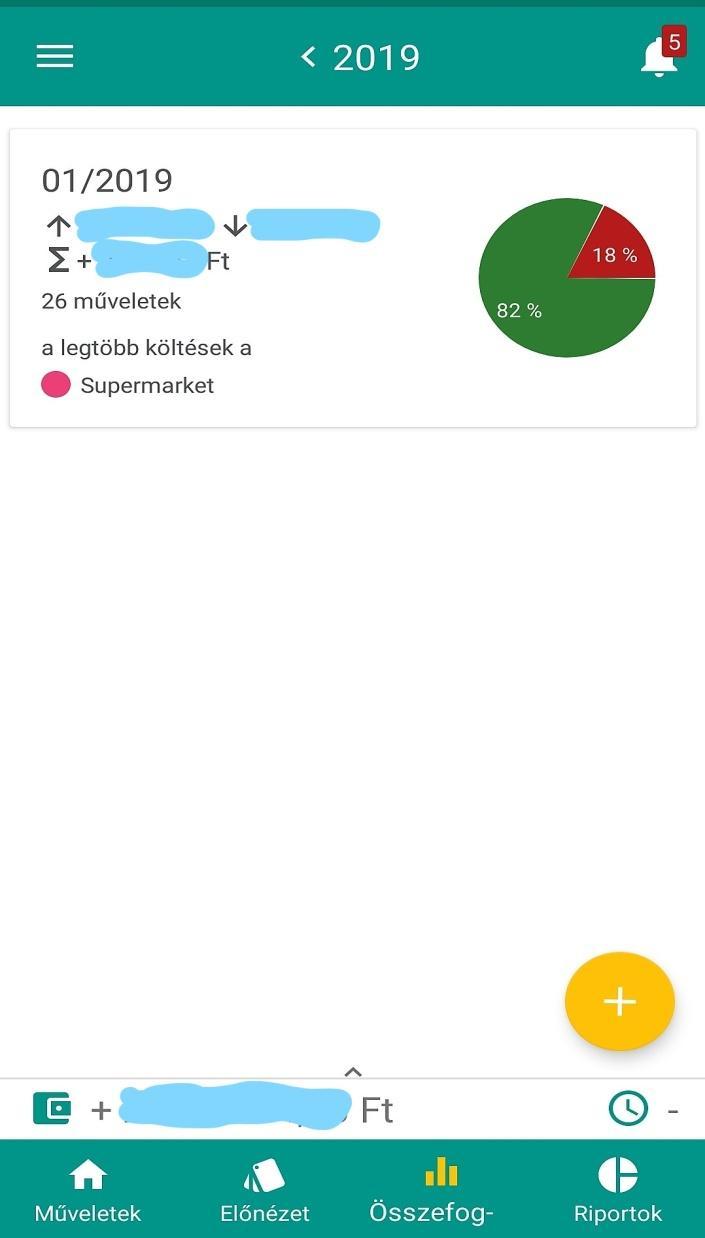
Task: Add a new operation with the plus button
Action: click(620, 1001)
